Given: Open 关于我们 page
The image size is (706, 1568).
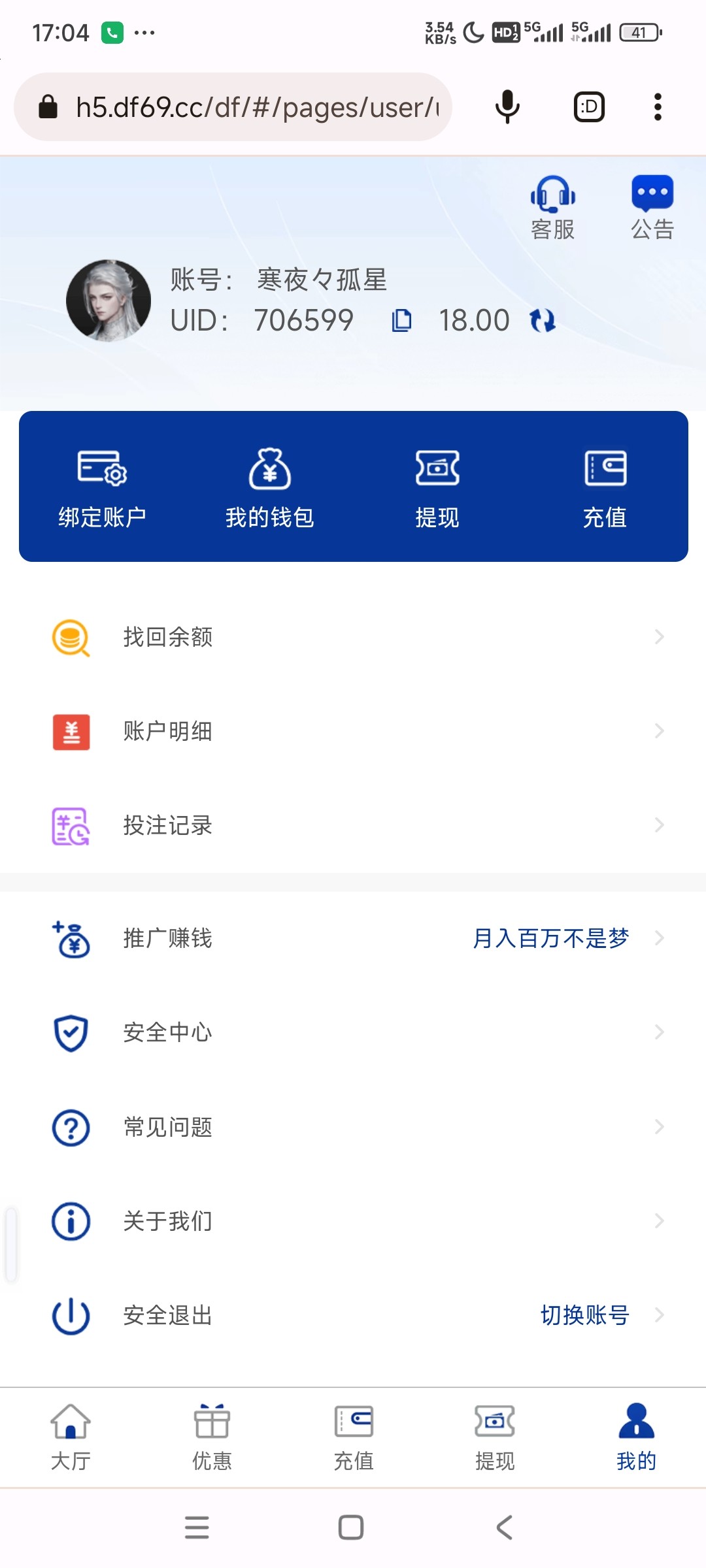Looking at the screenshot, I should 353,1221.
